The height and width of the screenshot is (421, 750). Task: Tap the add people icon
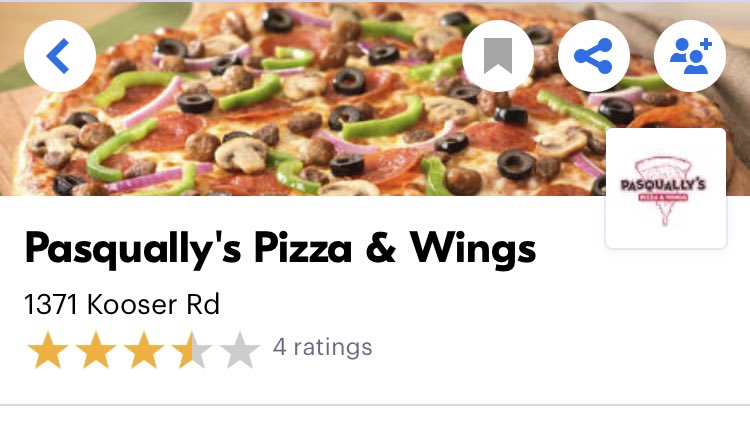coord(690,56)
